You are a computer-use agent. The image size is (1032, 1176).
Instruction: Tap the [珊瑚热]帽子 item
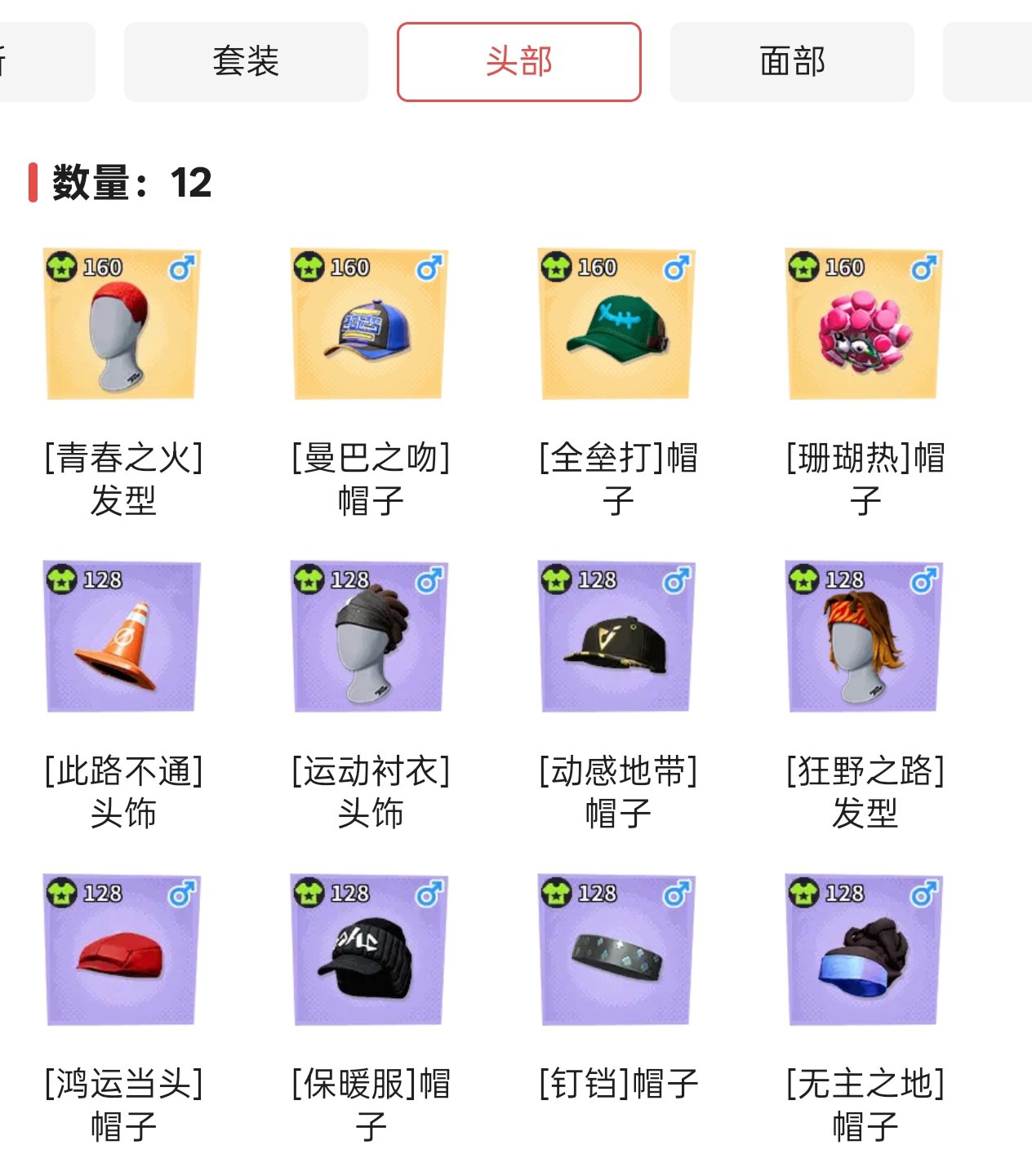pyautogui.click(x=865, y=325)
